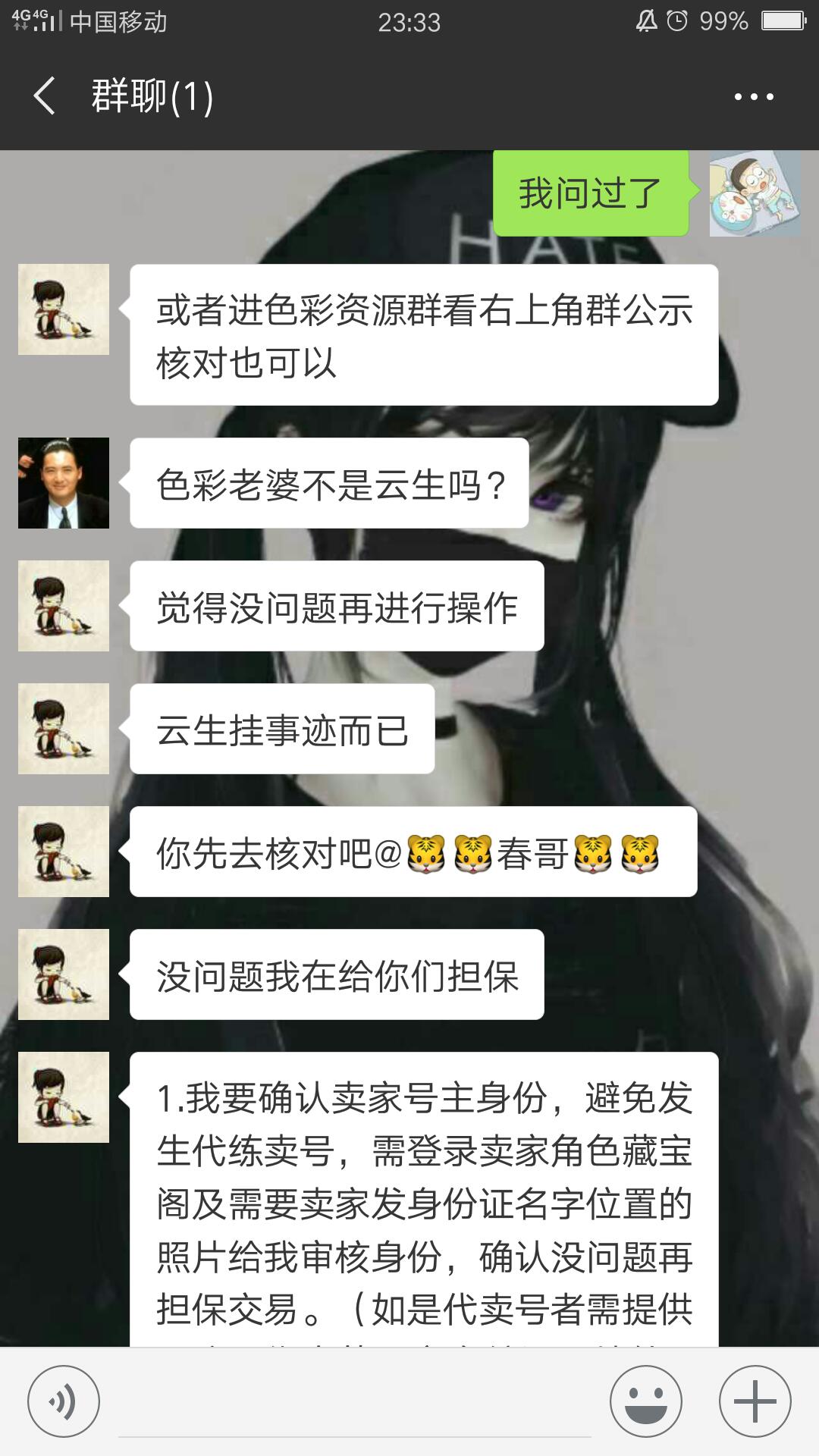The height and width of the screenshot is (1456, 819).
Task: Open the group chat overflow menu
Action: [x=754, y=97]
